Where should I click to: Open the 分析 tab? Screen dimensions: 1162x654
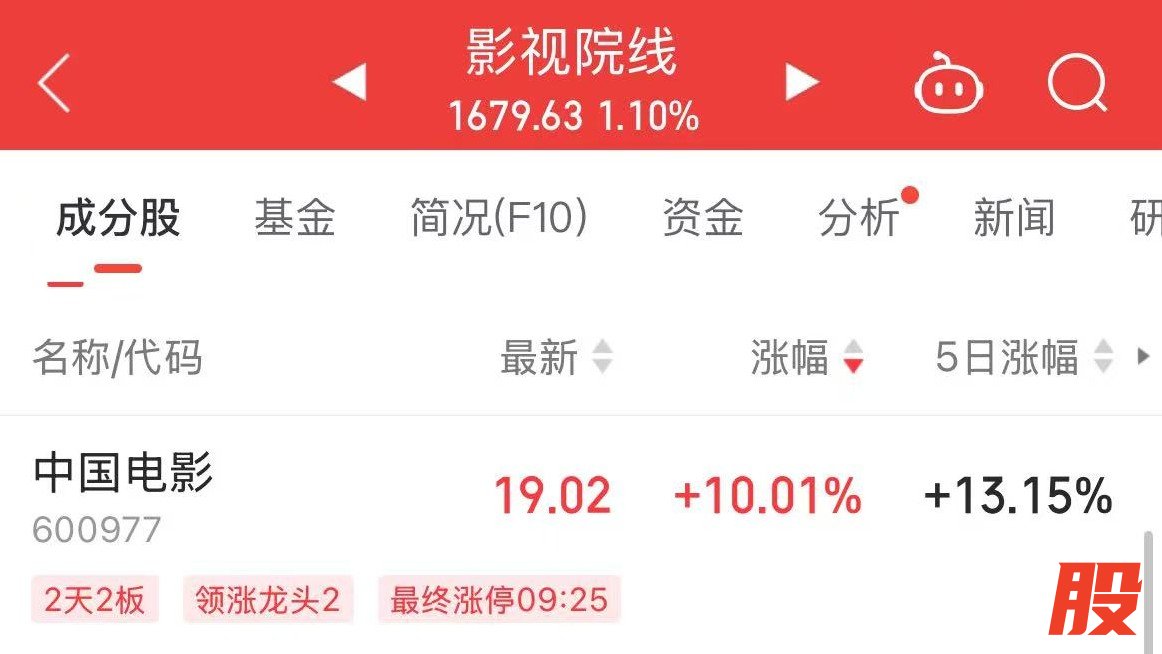(859, 218)
